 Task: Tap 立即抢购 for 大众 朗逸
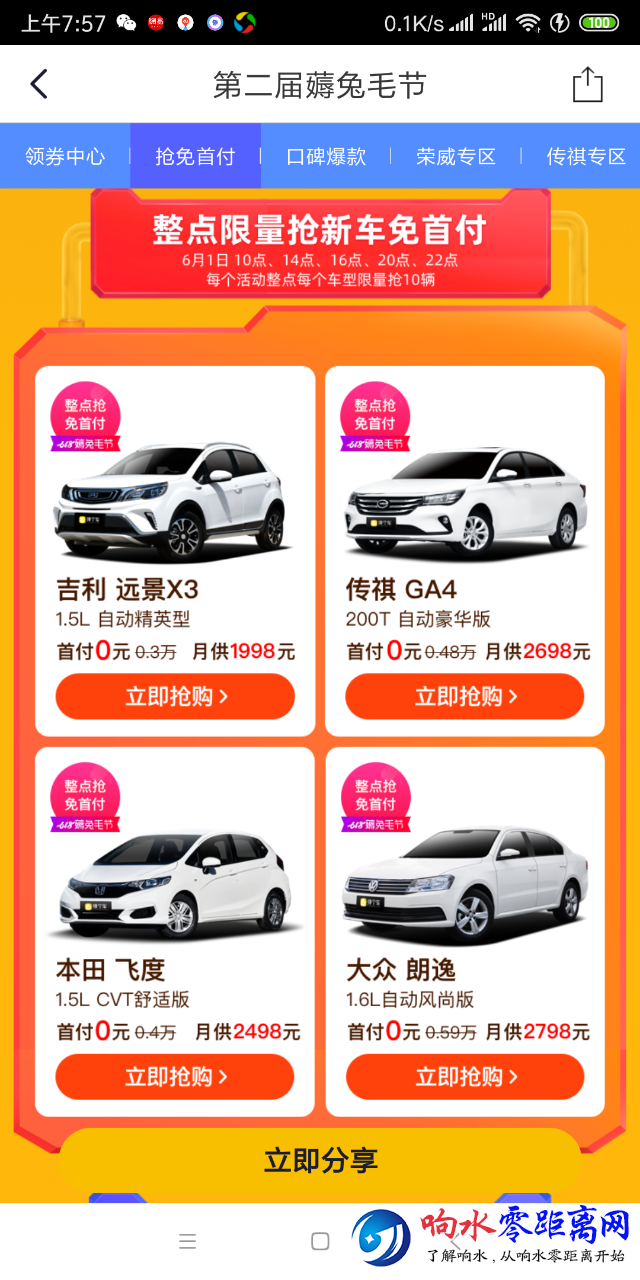click(465, 1077)
